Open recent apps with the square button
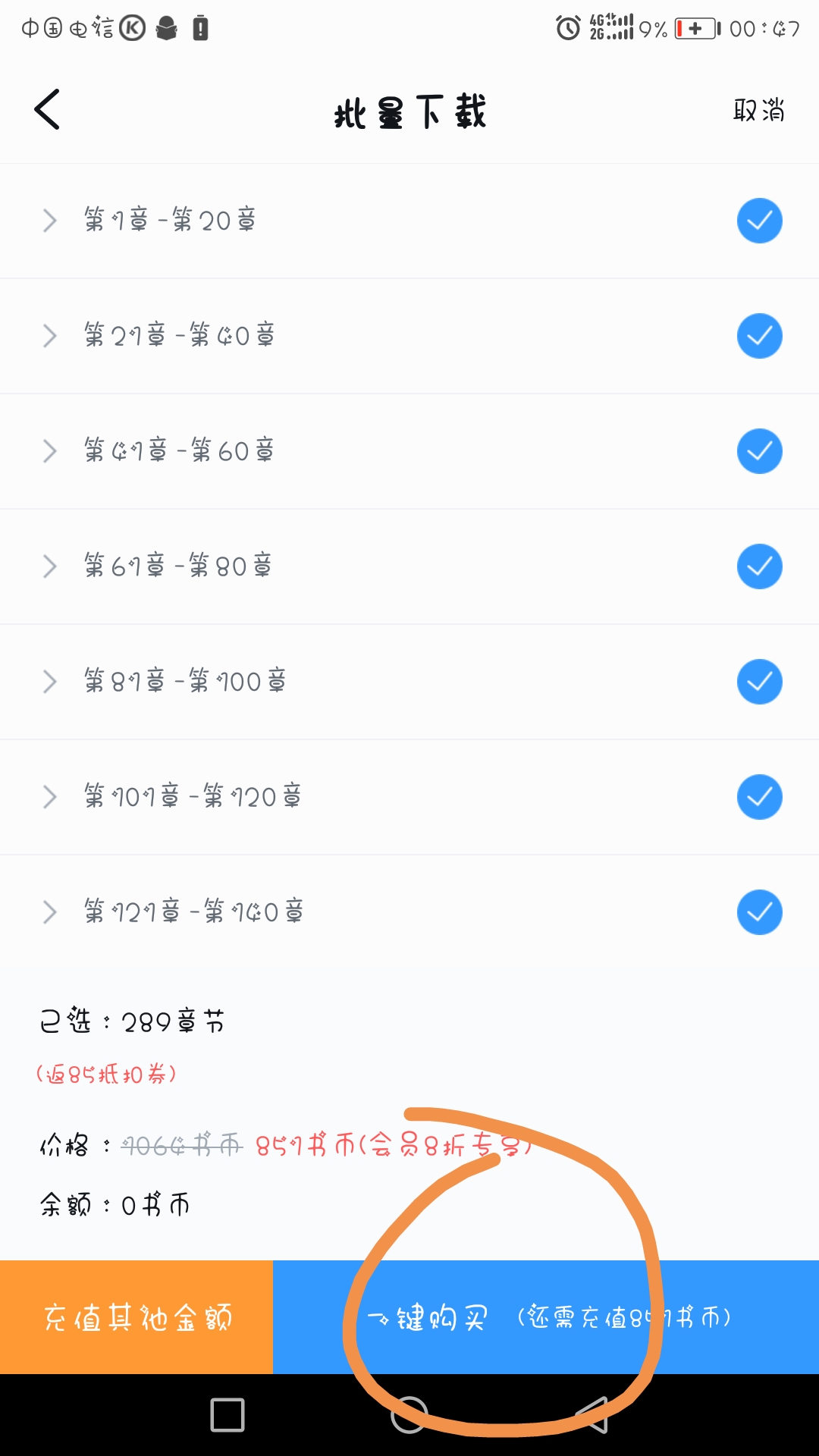This screenshot has height=1456, width=819. pyautogui.click(x=227, y=1415)
